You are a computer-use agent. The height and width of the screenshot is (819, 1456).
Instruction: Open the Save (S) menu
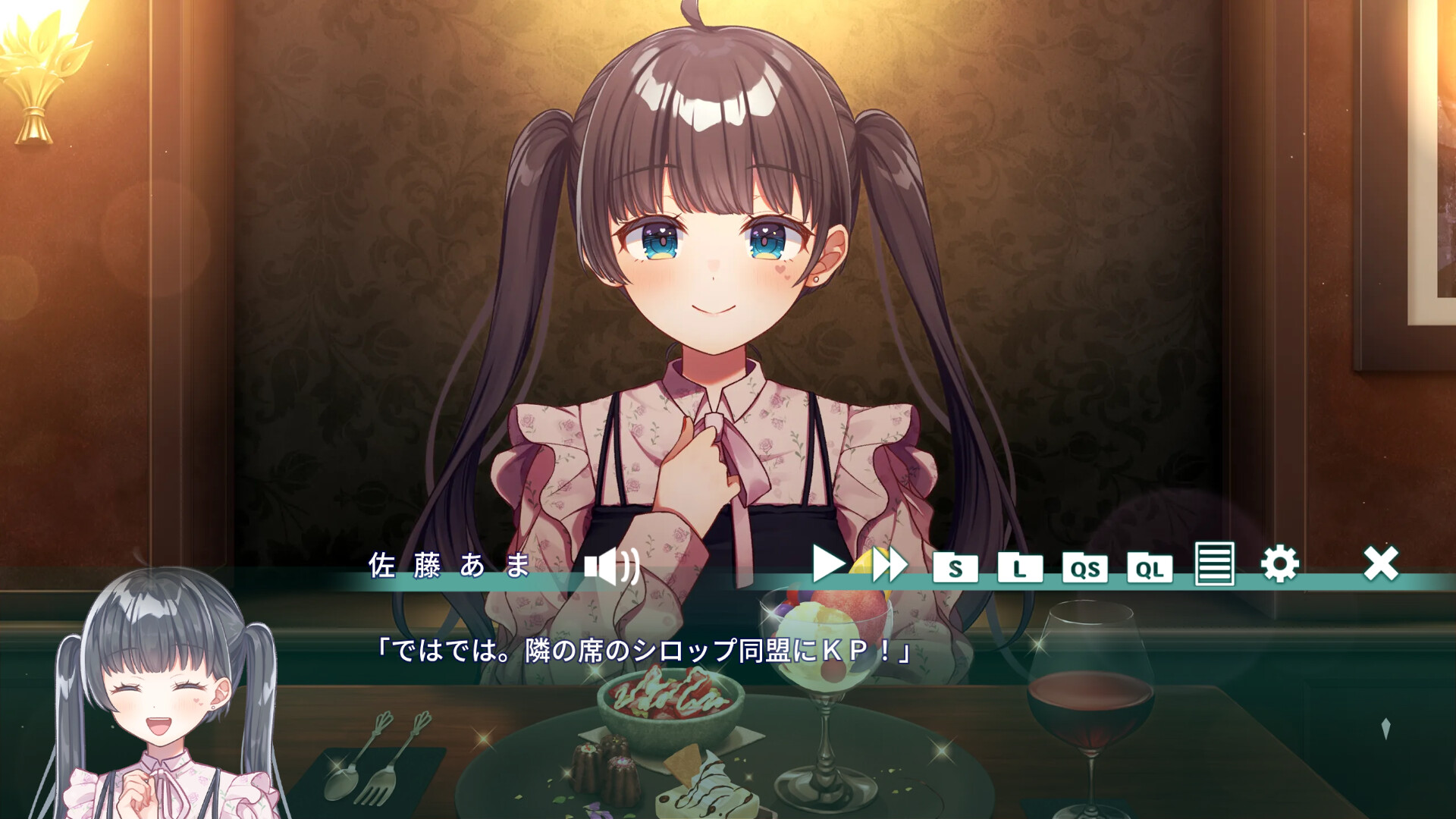955,568
